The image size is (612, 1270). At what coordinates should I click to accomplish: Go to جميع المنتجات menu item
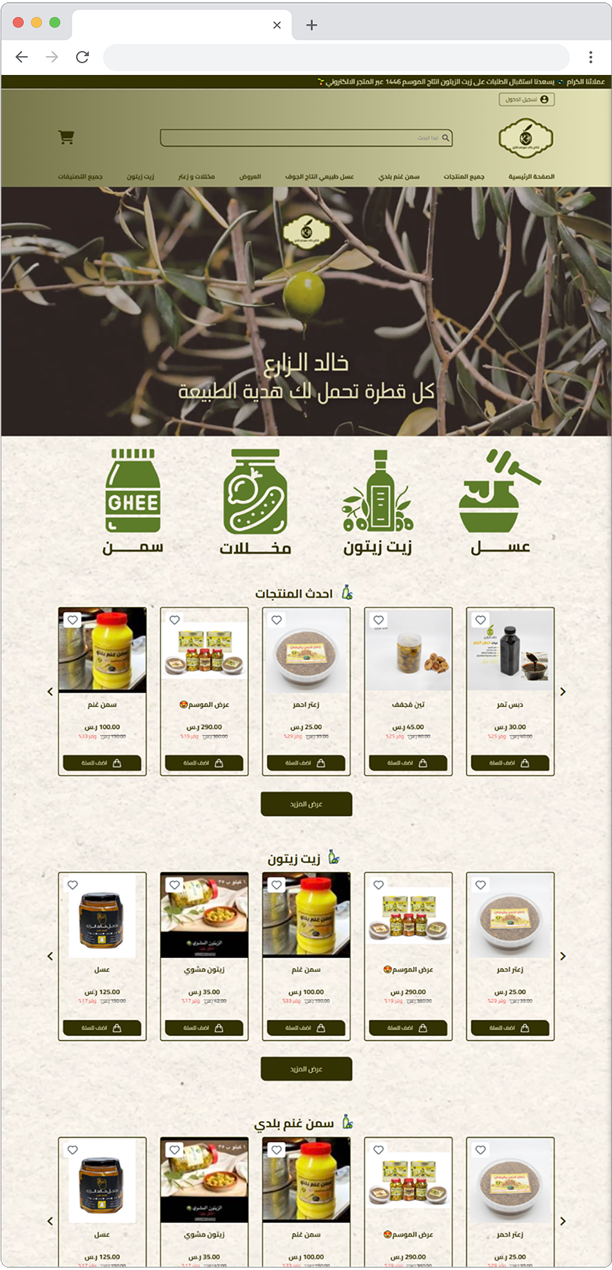(x=464, y=176)
